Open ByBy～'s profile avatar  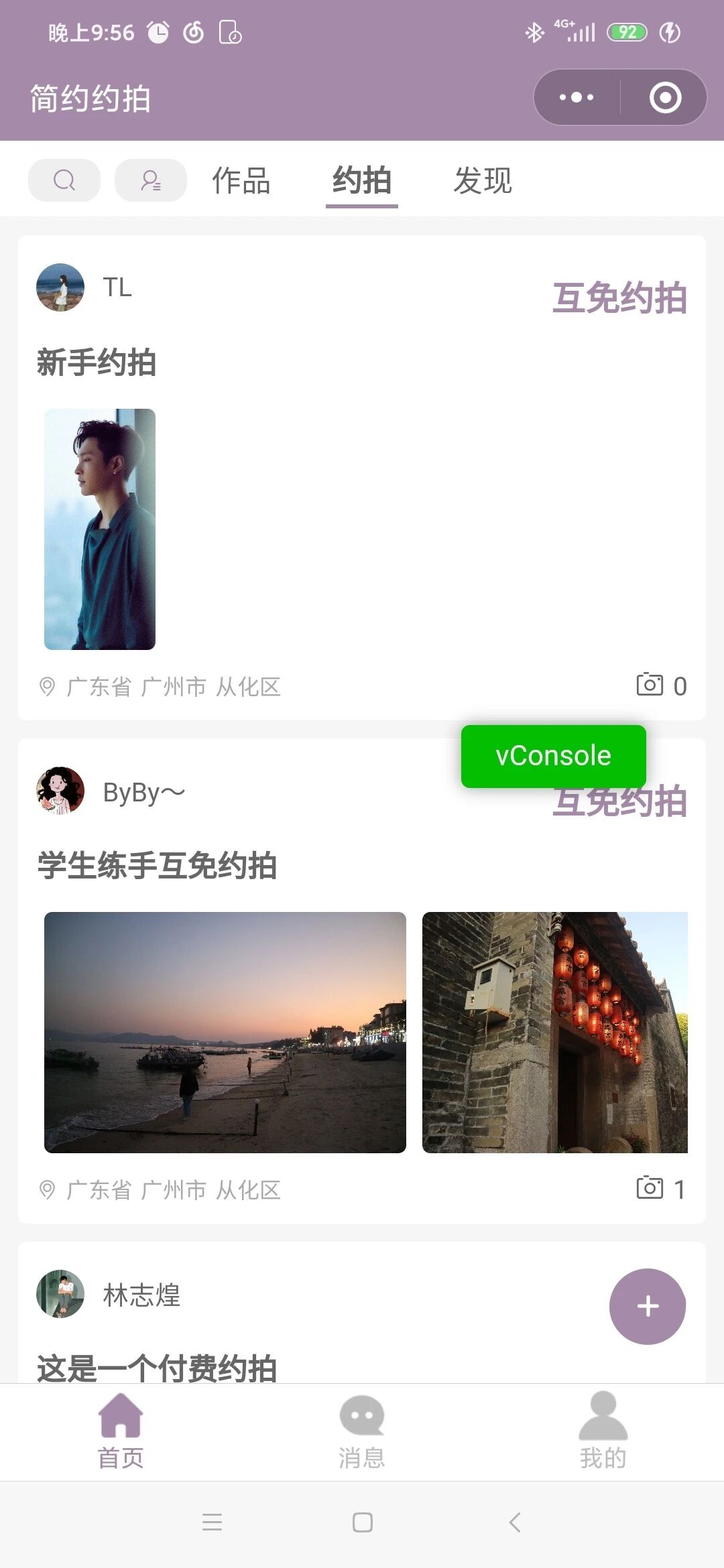coord(60,791)
